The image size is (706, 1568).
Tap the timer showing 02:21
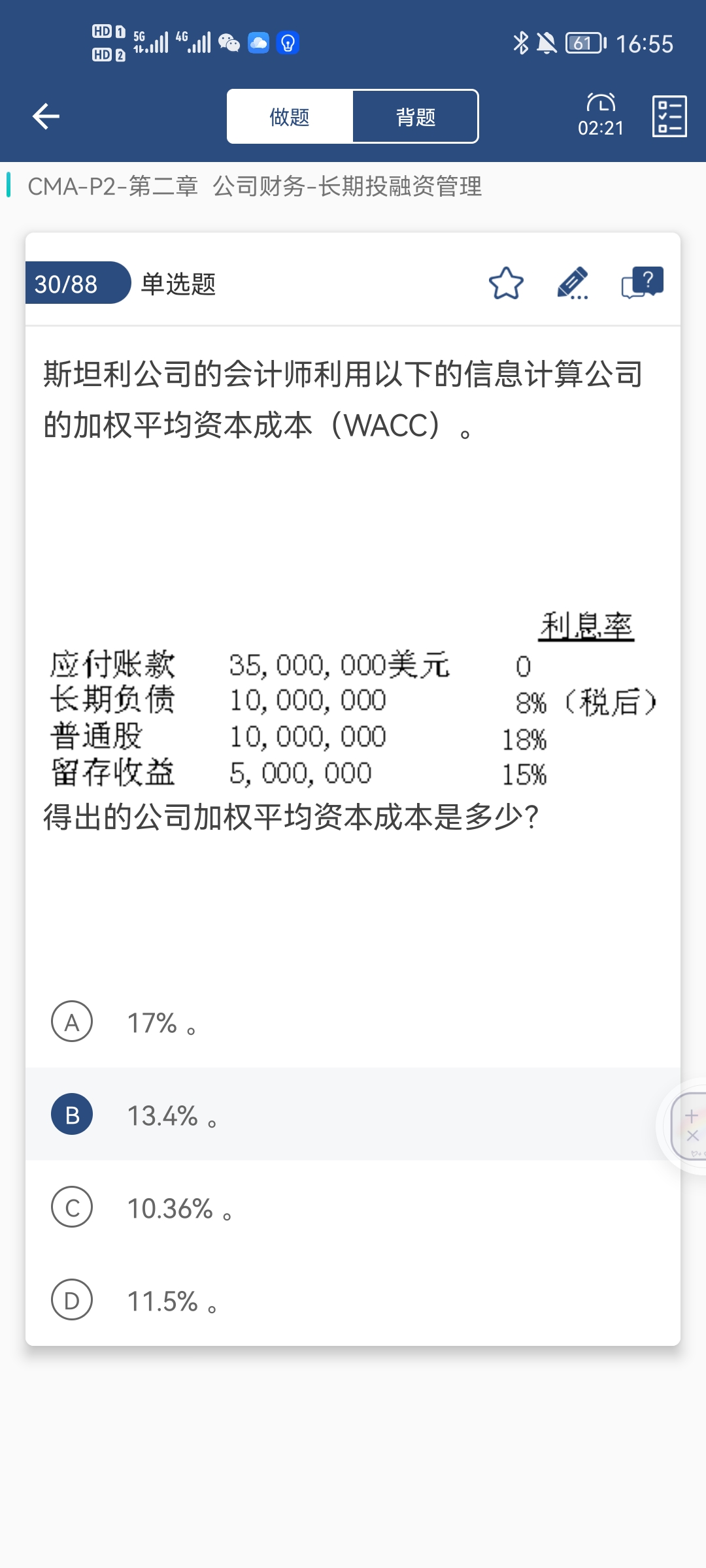[601, 115]
